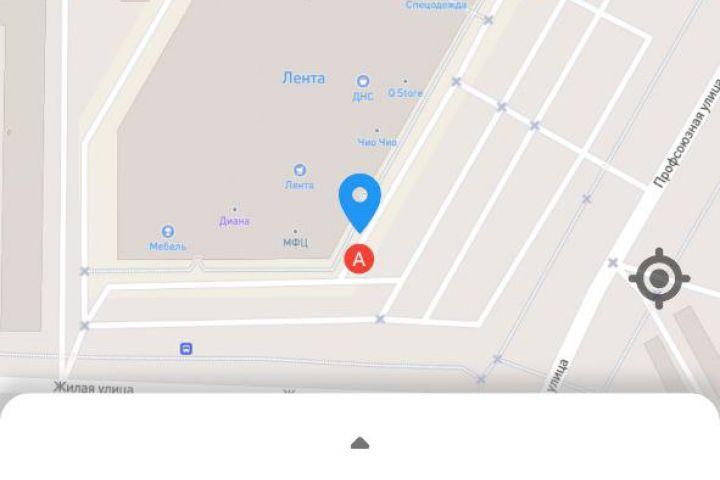Tap the red A pickup marker
Image resolution: width=720 pixels, height=480 pixels.
[360, 259]
